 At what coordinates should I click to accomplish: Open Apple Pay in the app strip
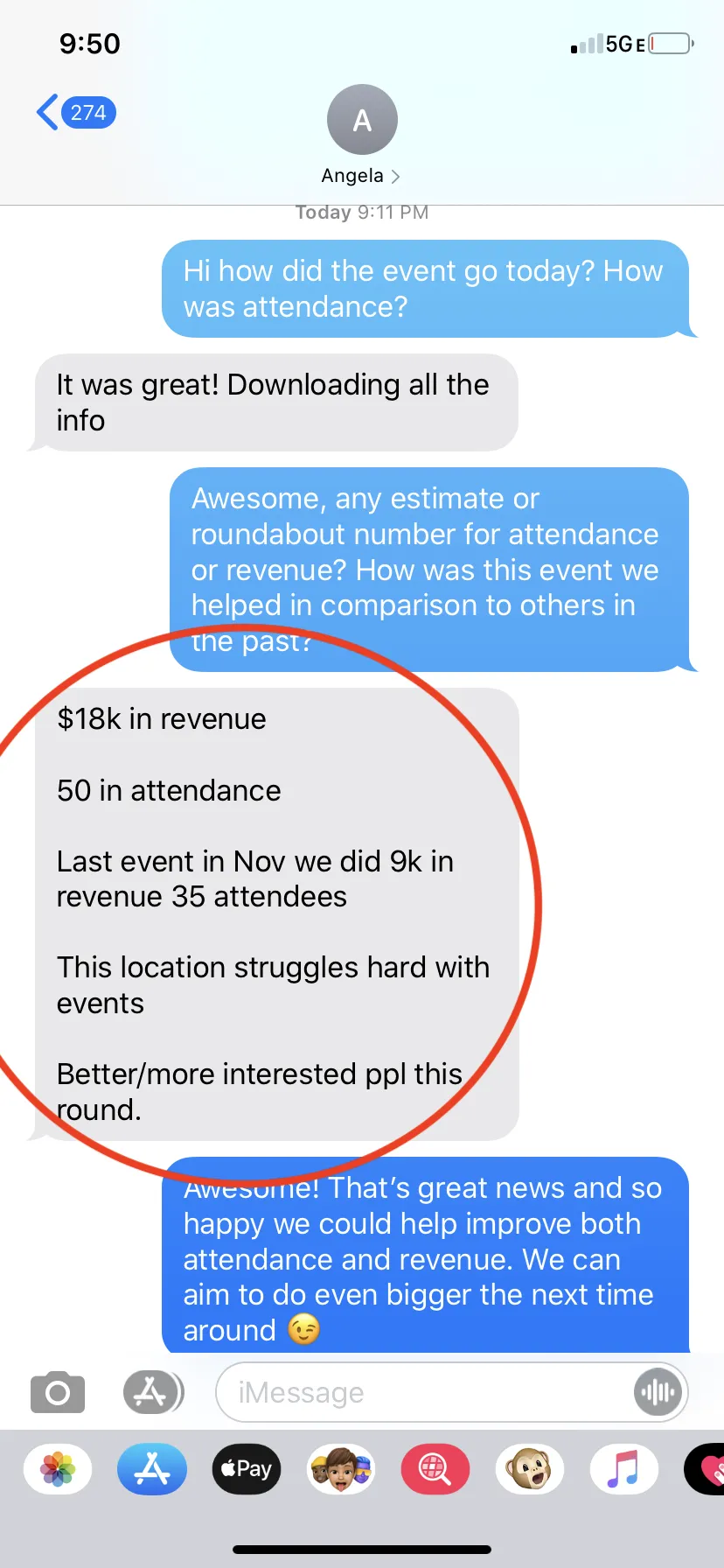(247, 1469)
